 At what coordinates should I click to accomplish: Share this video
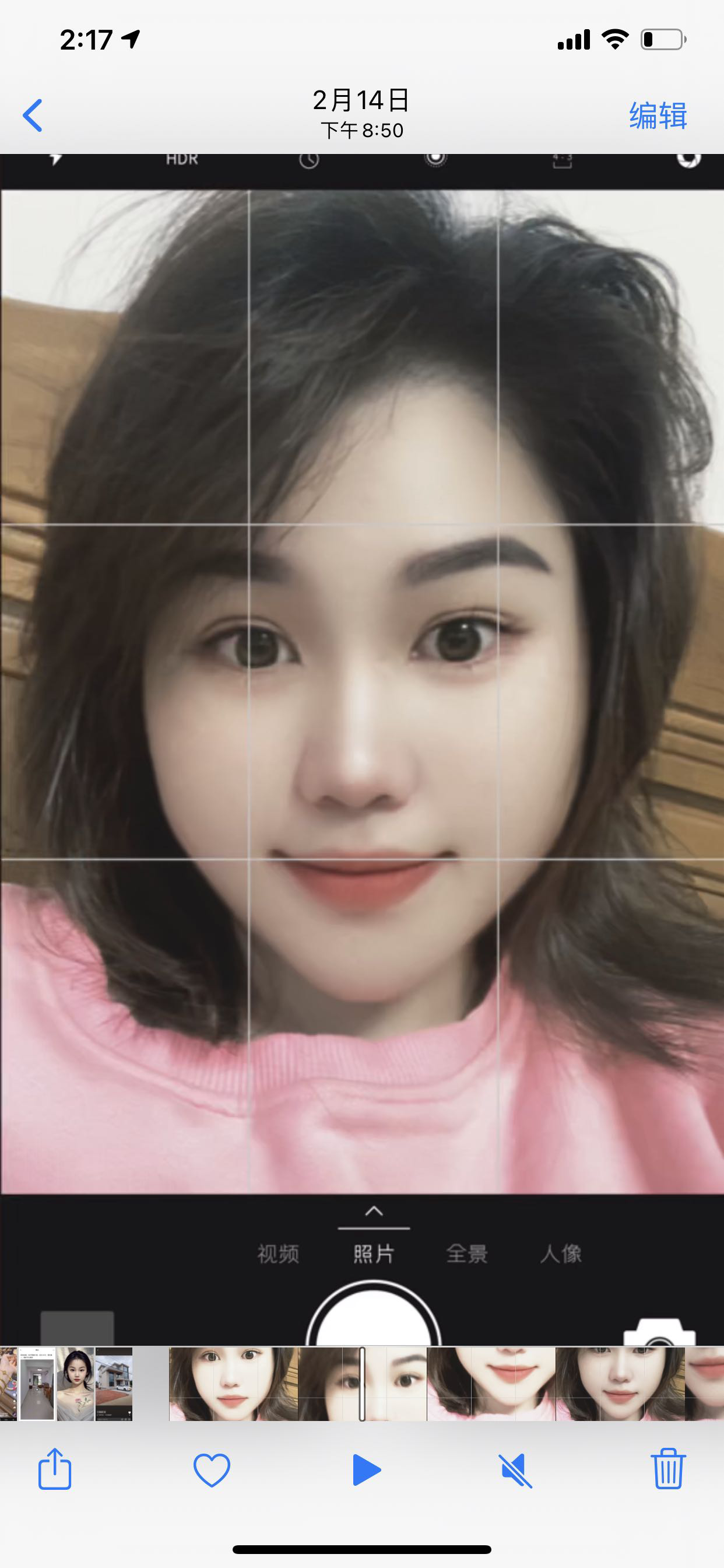pos(55,1469)
